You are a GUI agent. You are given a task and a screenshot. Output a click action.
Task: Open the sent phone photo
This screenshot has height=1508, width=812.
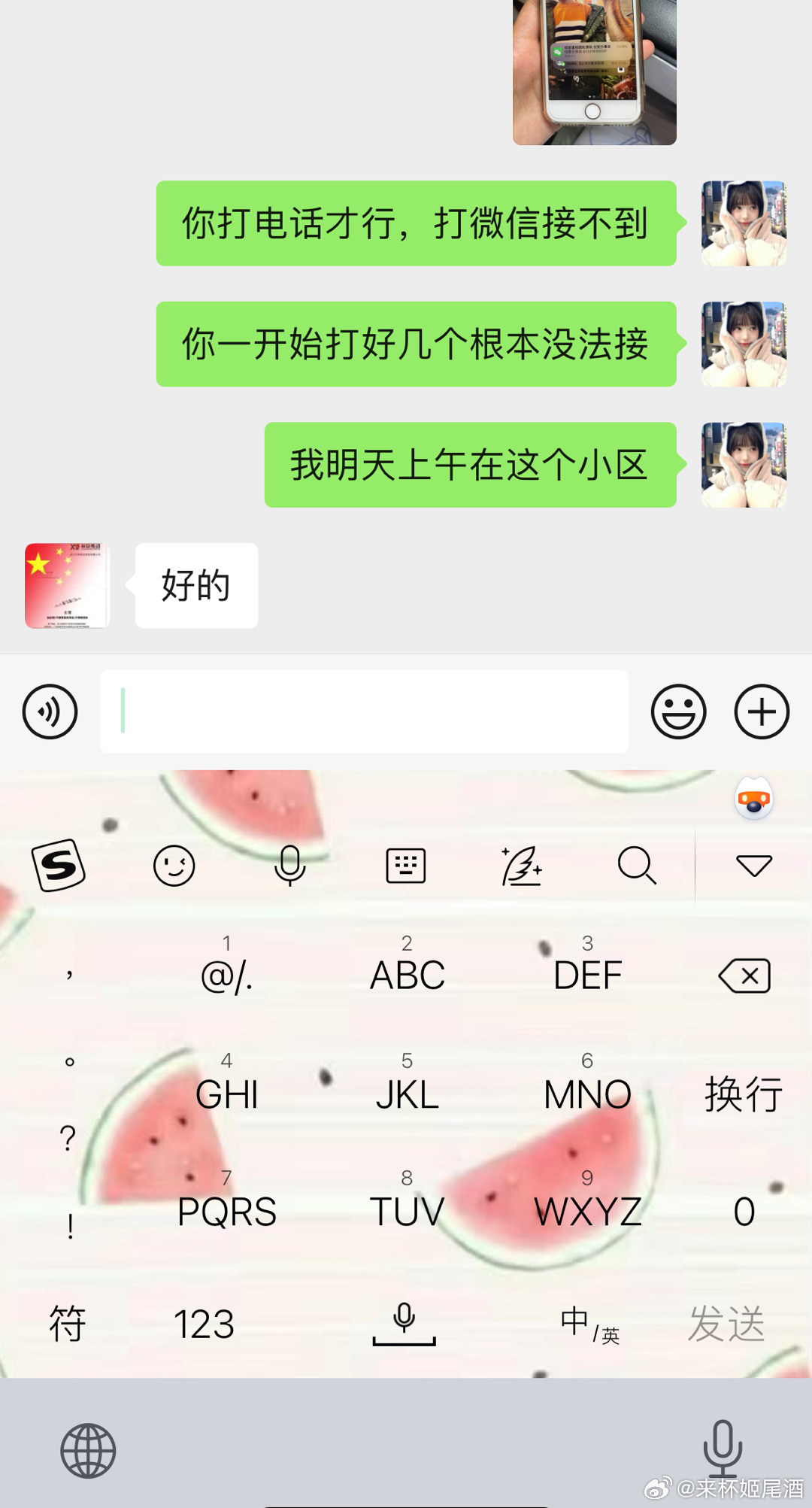click(x=594, y=71)
